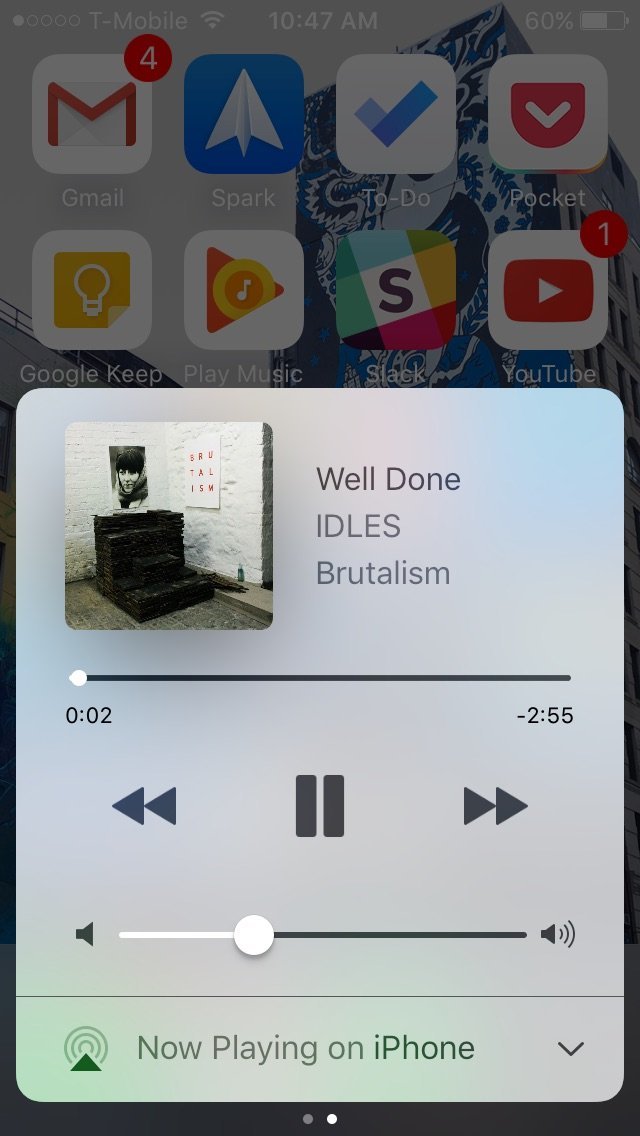The height and width of the screenshot is (1136, 640).
Task: Launch the Play Music app
Action: (244, 290)
